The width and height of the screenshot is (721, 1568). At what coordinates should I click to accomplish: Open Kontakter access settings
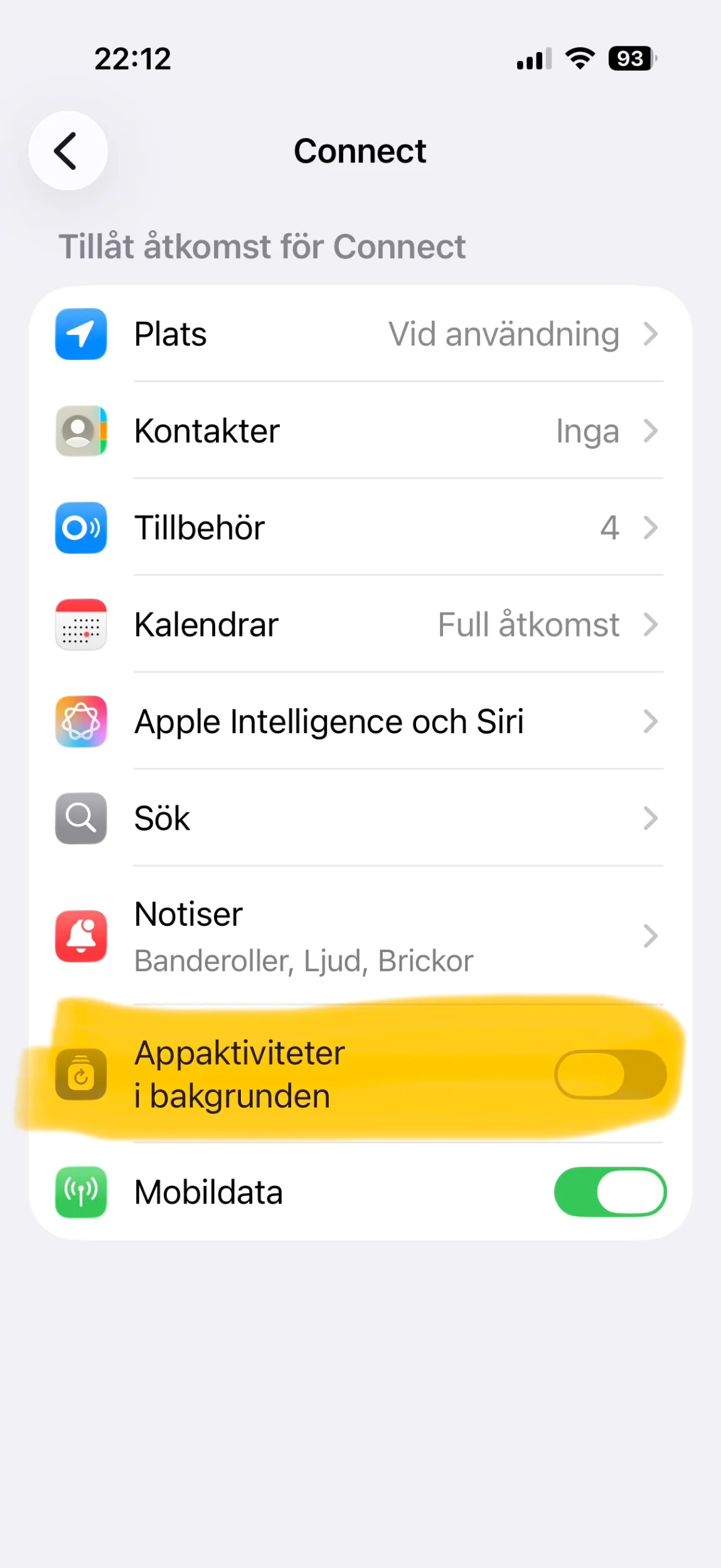tap(360, 431)
